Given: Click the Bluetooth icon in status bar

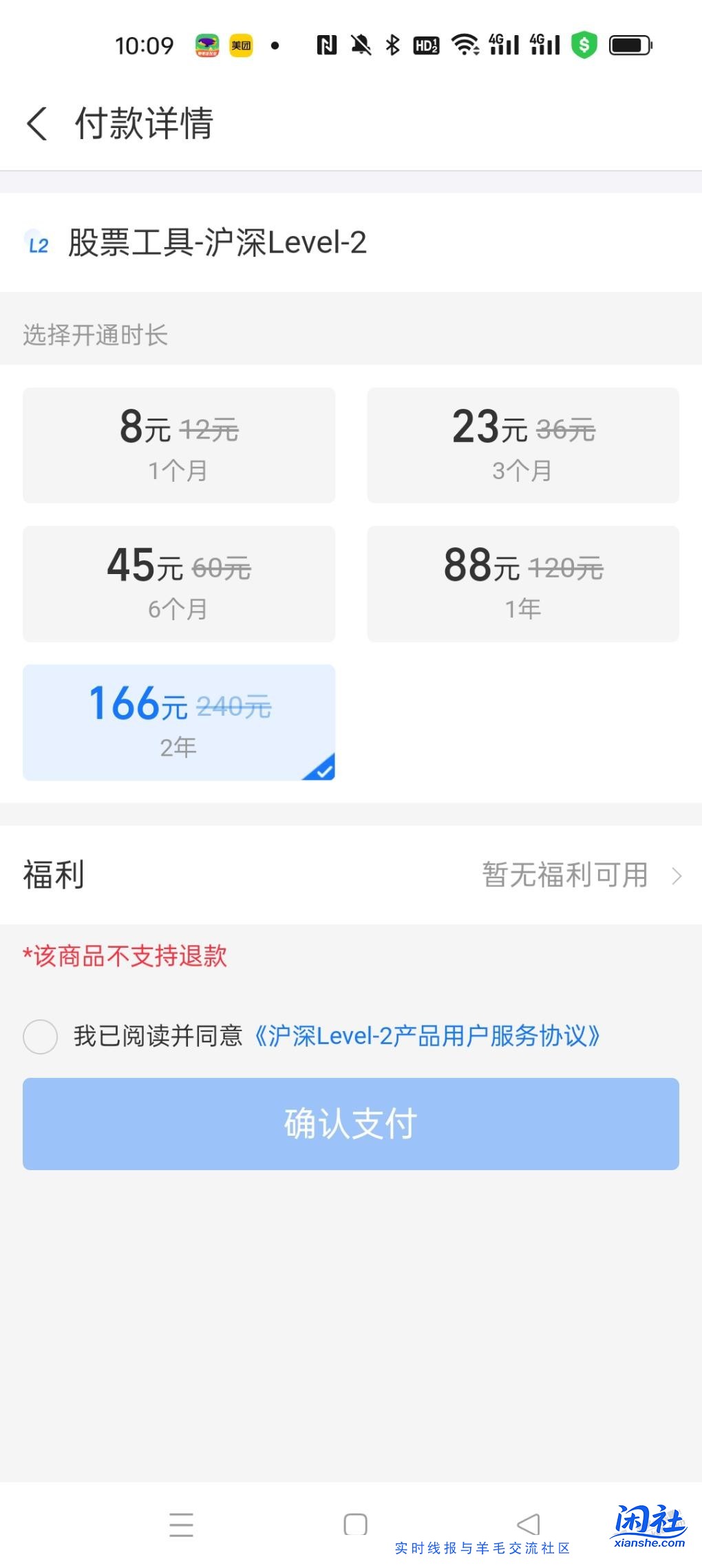Looking at the screenshot, I should pos(392,45).
